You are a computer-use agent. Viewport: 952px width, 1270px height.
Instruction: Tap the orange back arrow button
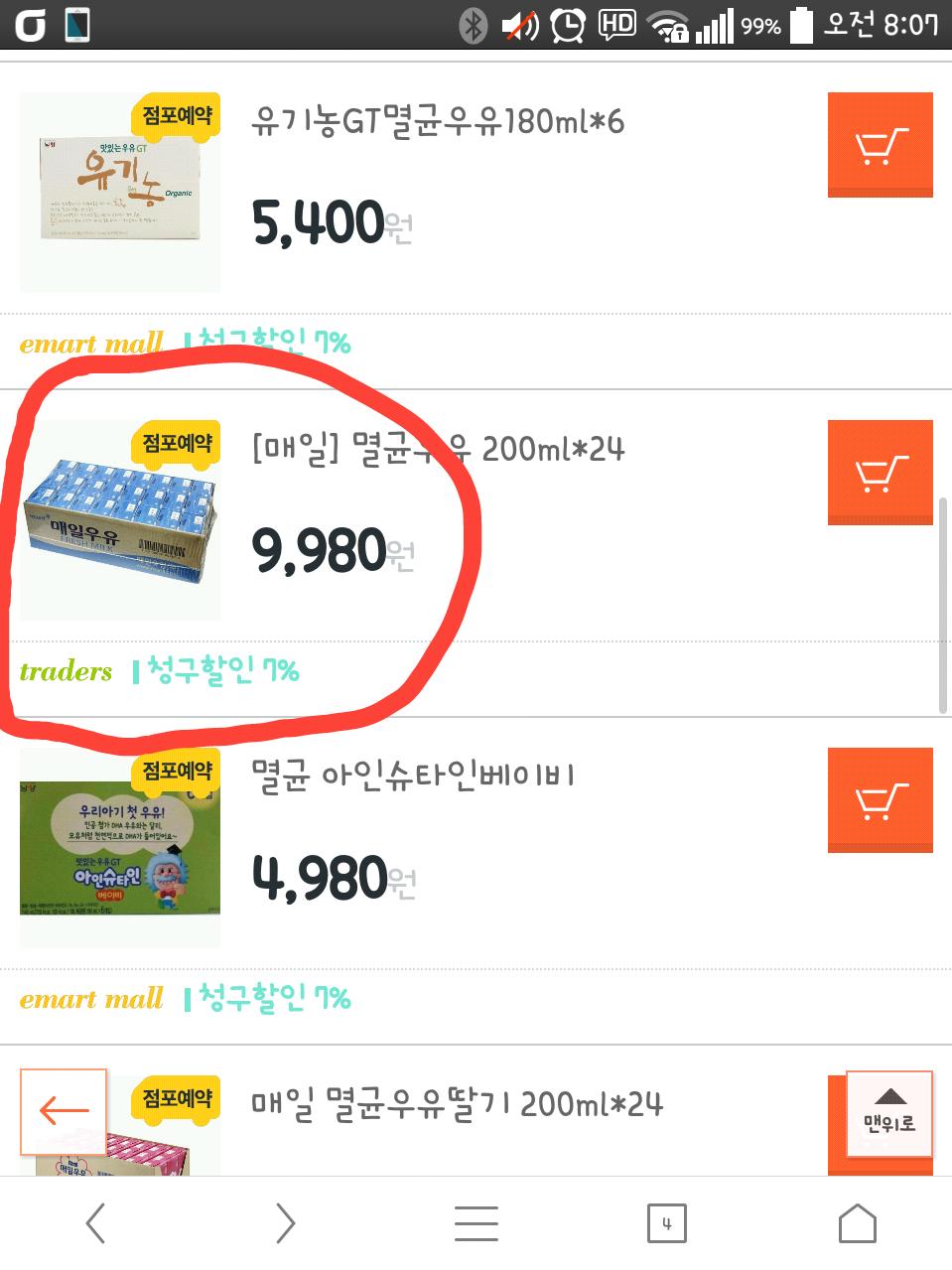[64, 1111]
